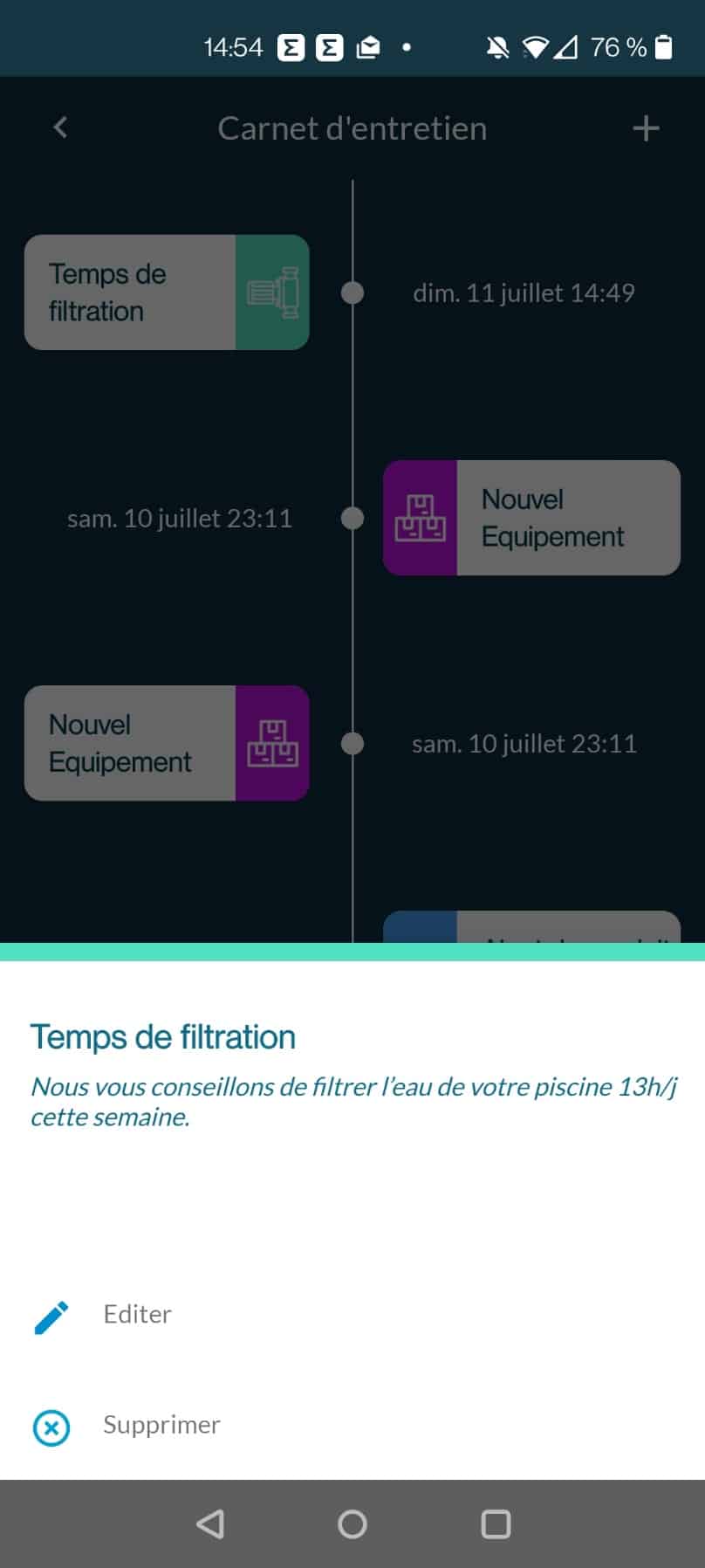Go back from Carnet d'entretien
705x1568 pixels.
tap(60, 127)
